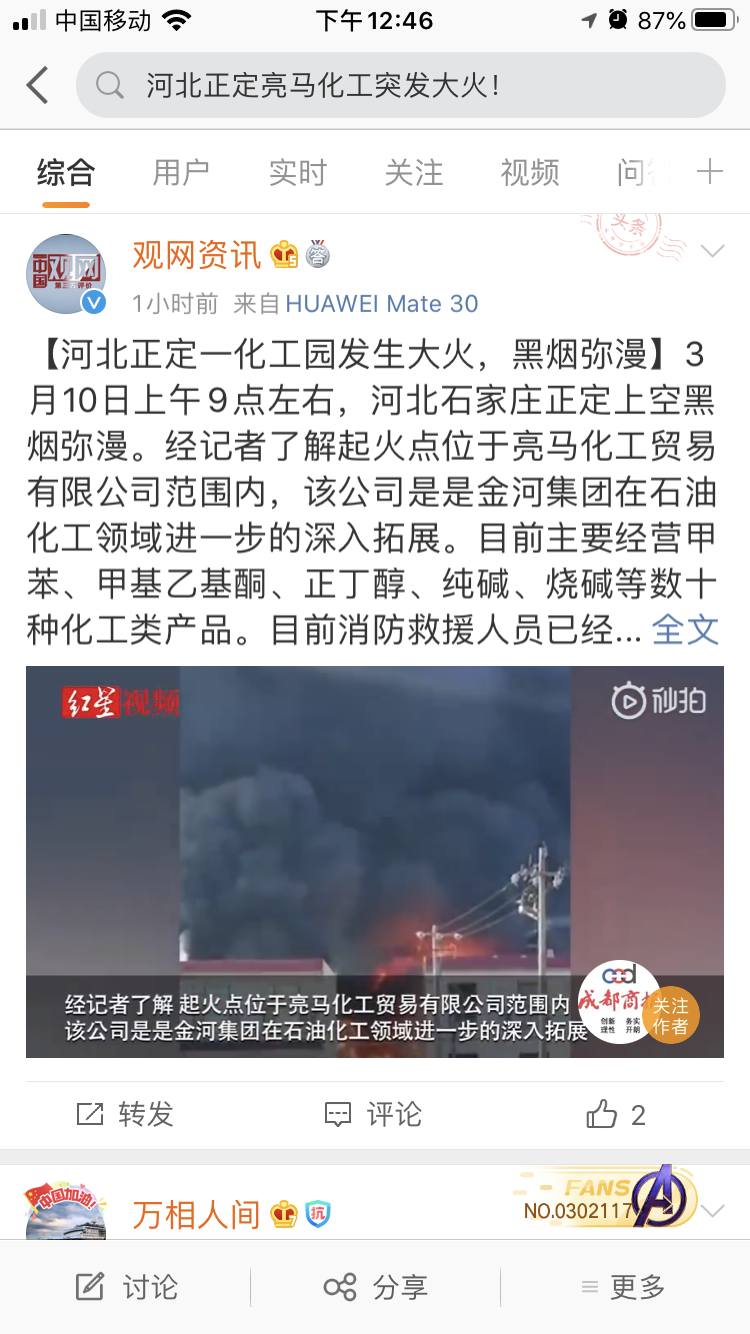The width and height of the screenshot is (750, 1334).
Task: Expand full post via 全文 link
Action: (685, 629)
